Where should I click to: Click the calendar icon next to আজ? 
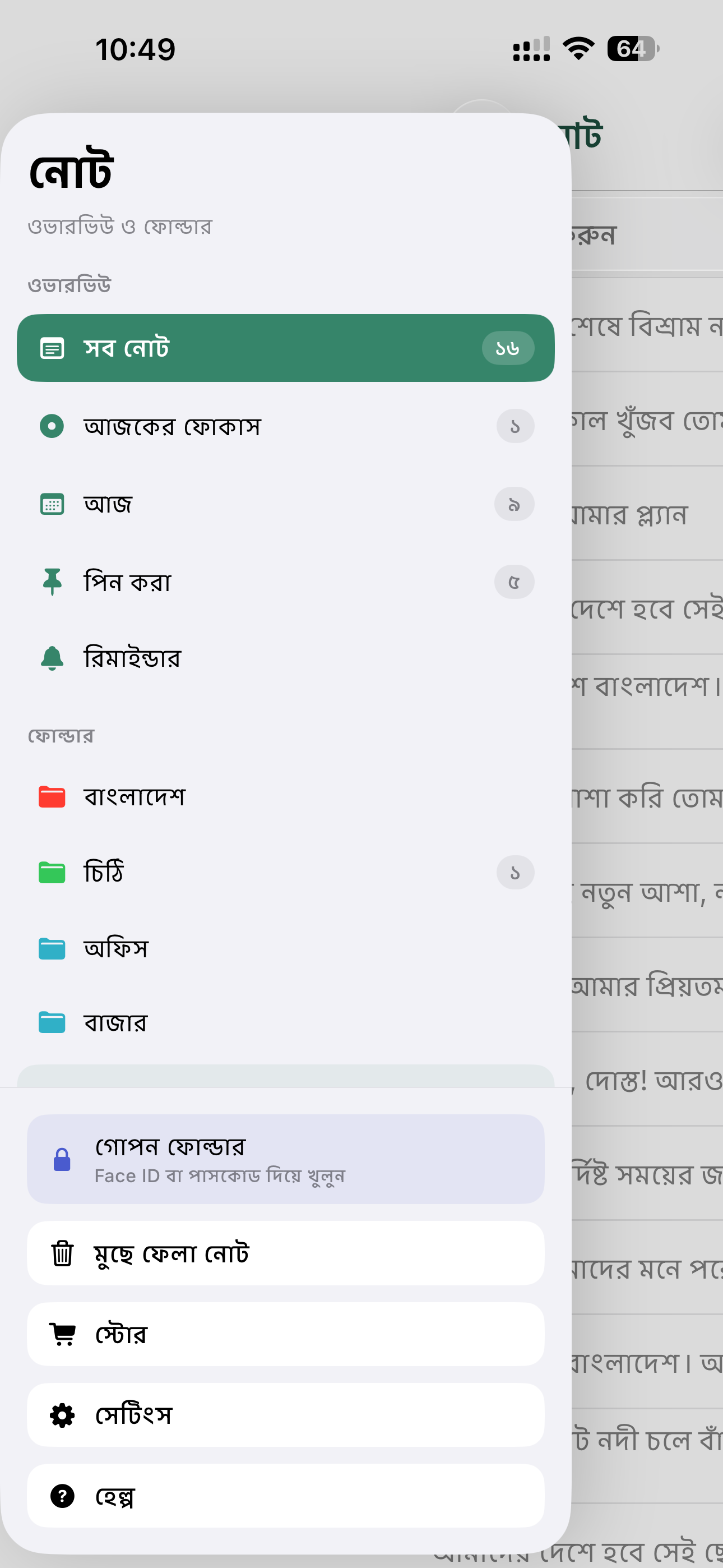[x=53, y=504]
